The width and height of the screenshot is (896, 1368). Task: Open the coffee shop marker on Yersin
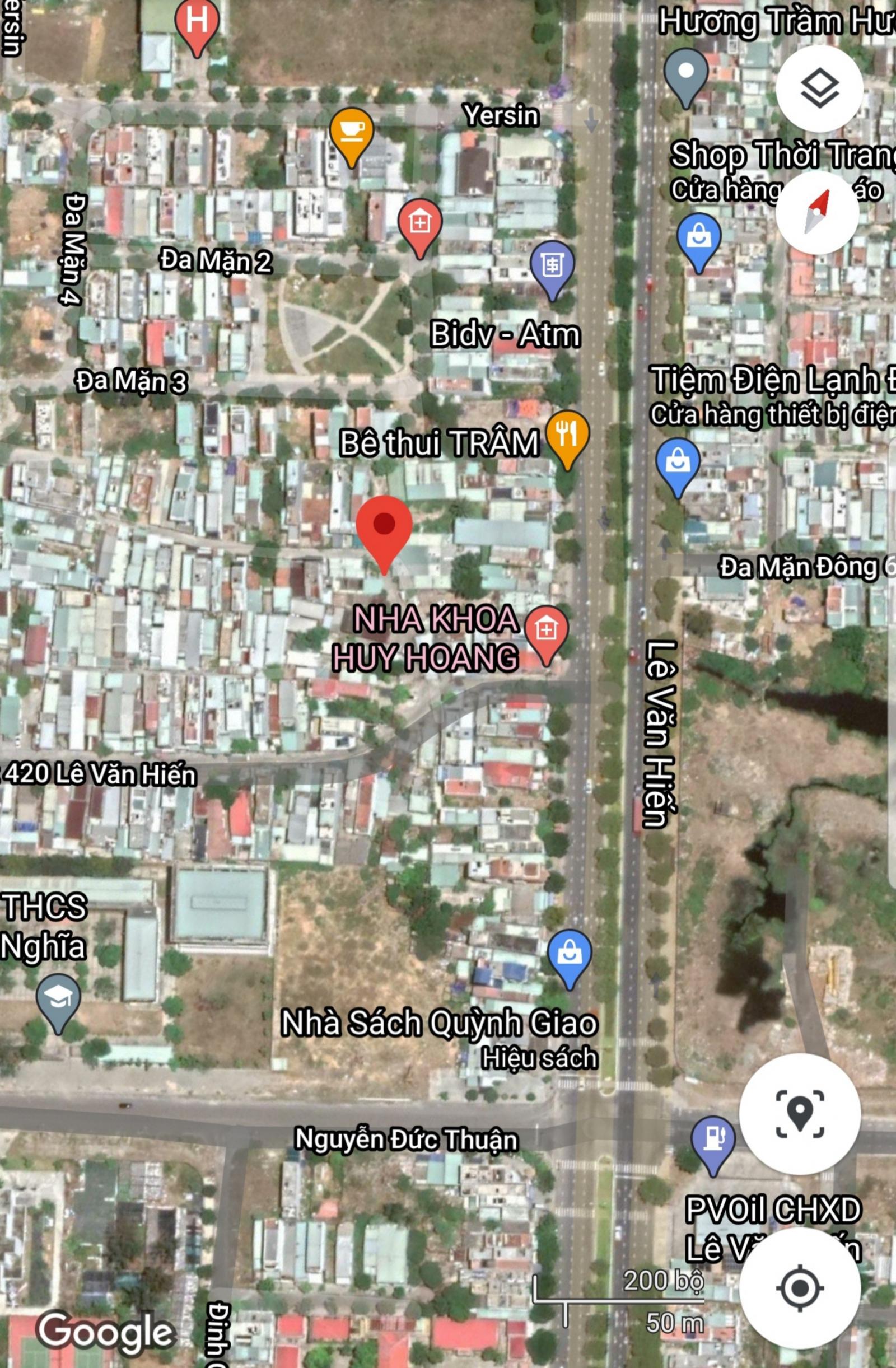(351, 134)
